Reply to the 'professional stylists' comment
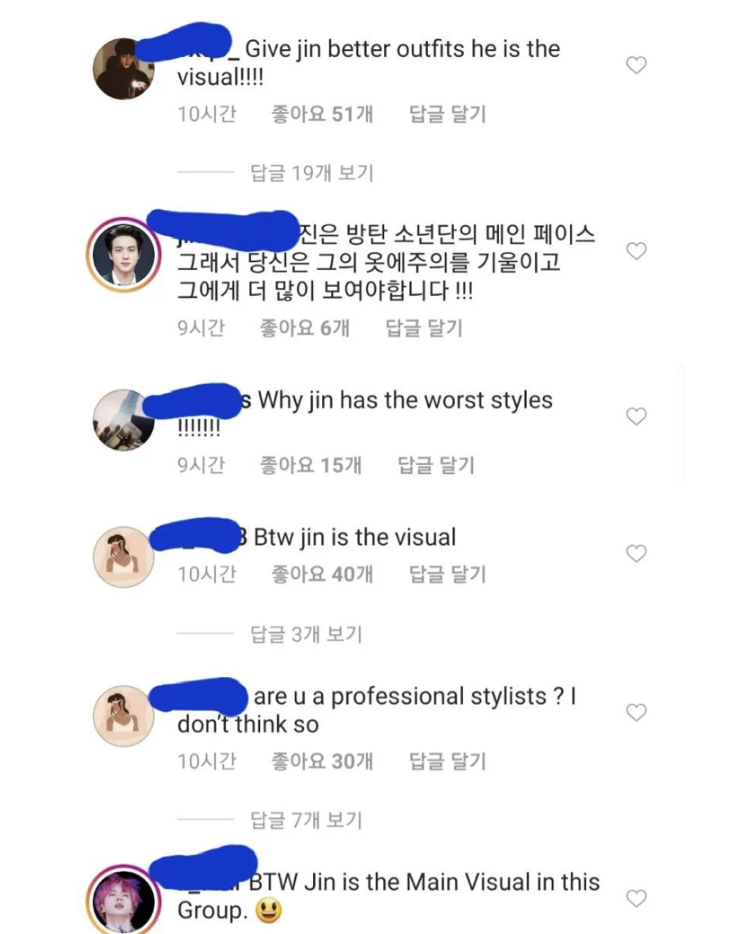 tap(447, 761)
